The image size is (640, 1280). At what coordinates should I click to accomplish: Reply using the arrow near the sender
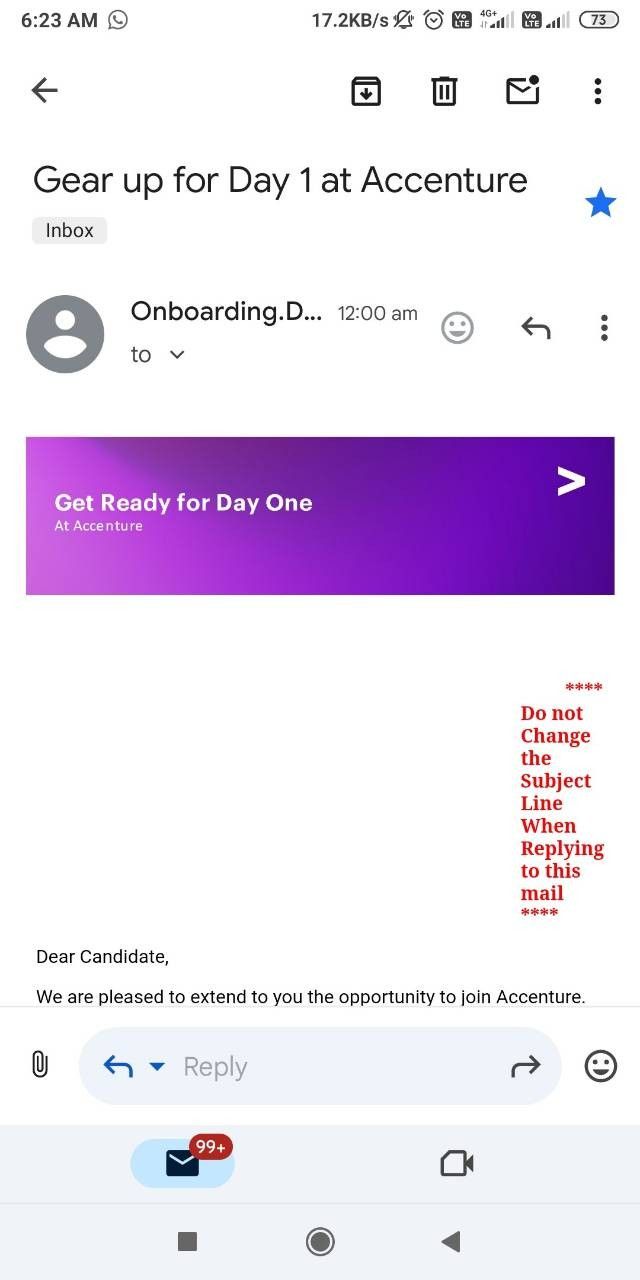(536, 327)
